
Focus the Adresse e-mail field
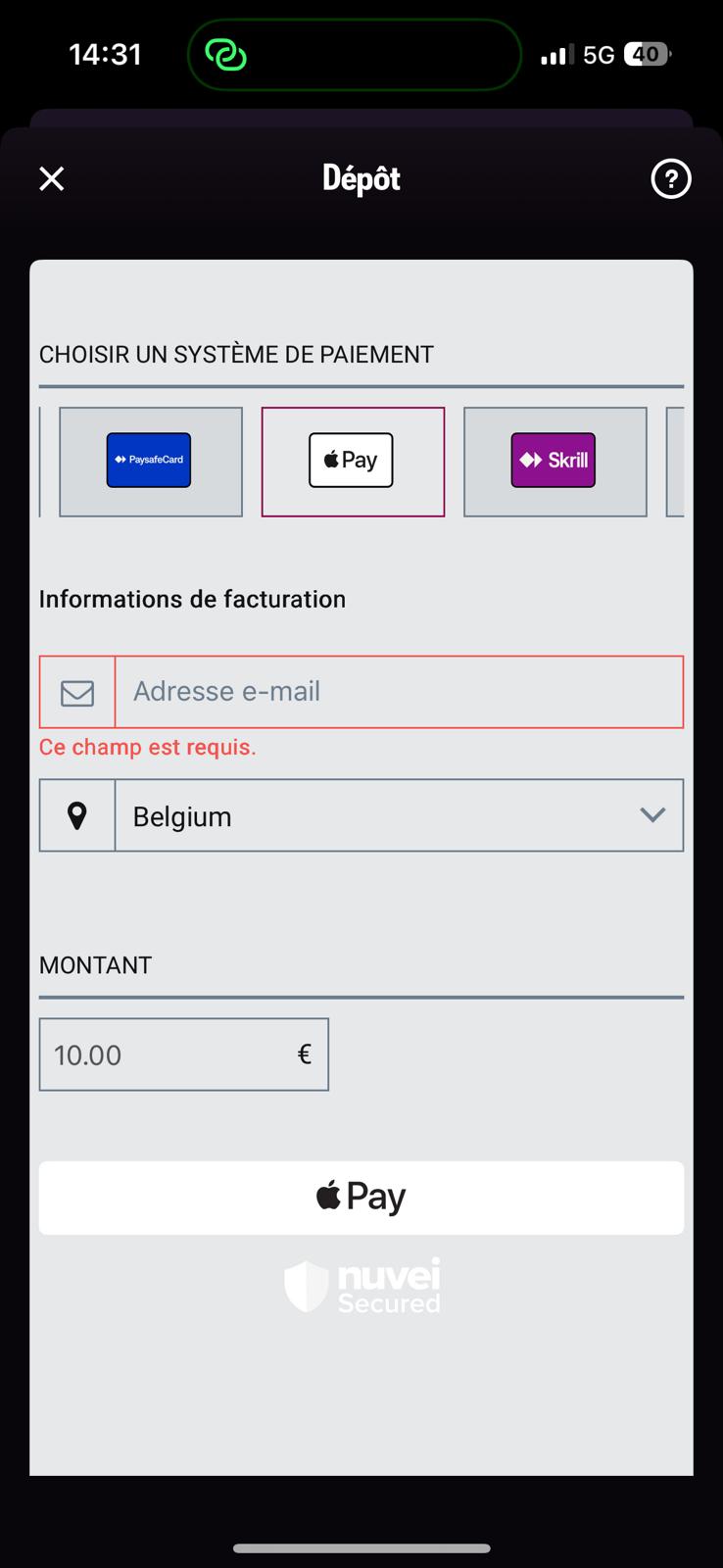(x=398, y=692)
